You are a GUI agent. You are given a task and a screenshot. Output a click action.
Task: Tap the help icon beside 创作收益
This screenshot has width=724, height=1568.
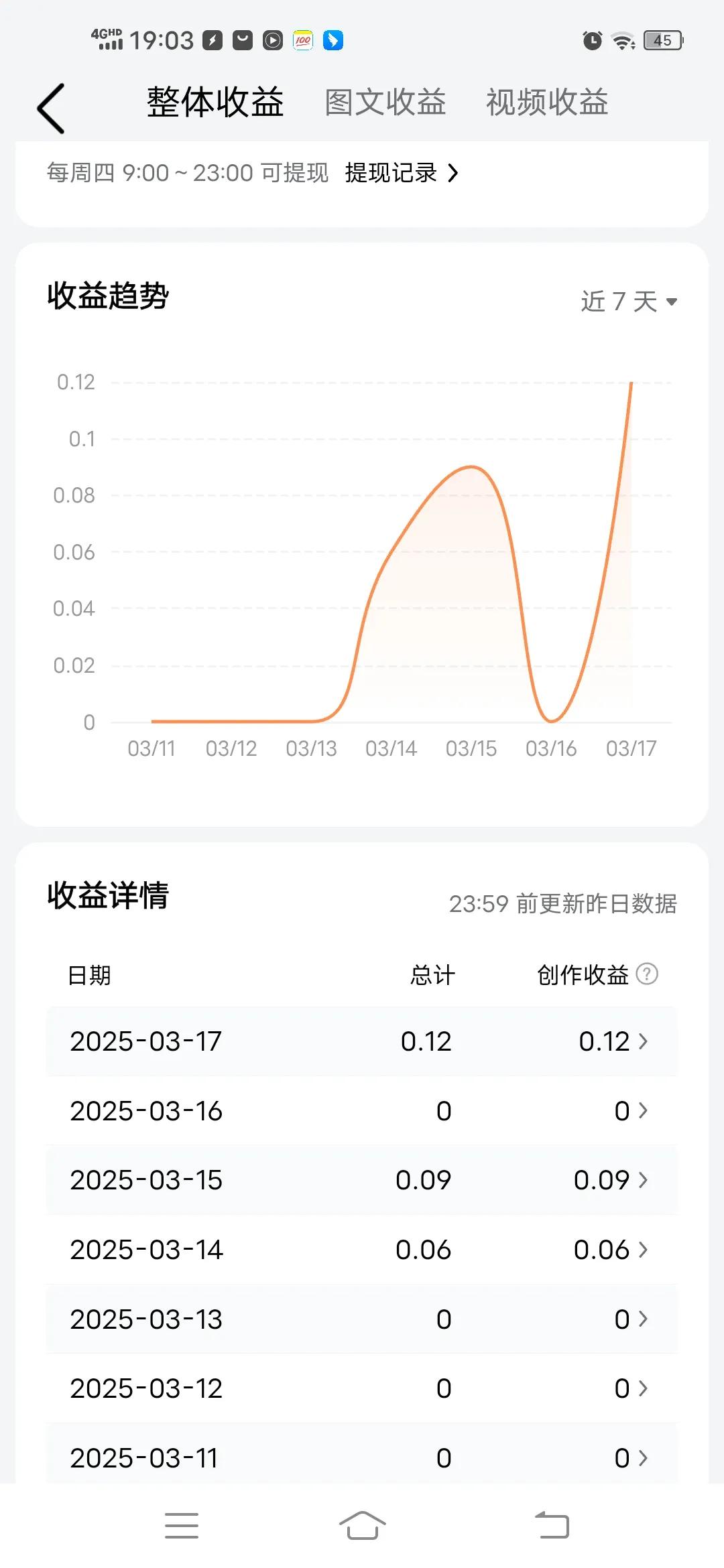point(647,974)
